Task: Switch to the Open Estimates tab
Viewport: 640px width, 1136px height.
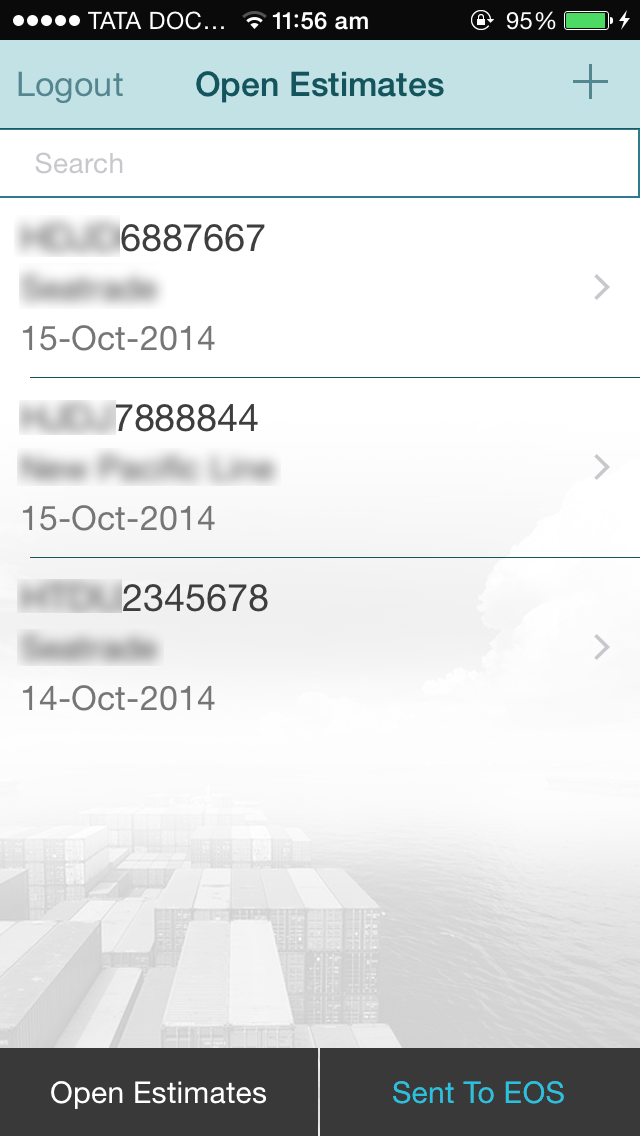Action: pyautogui.click(x=159, y=1092)
